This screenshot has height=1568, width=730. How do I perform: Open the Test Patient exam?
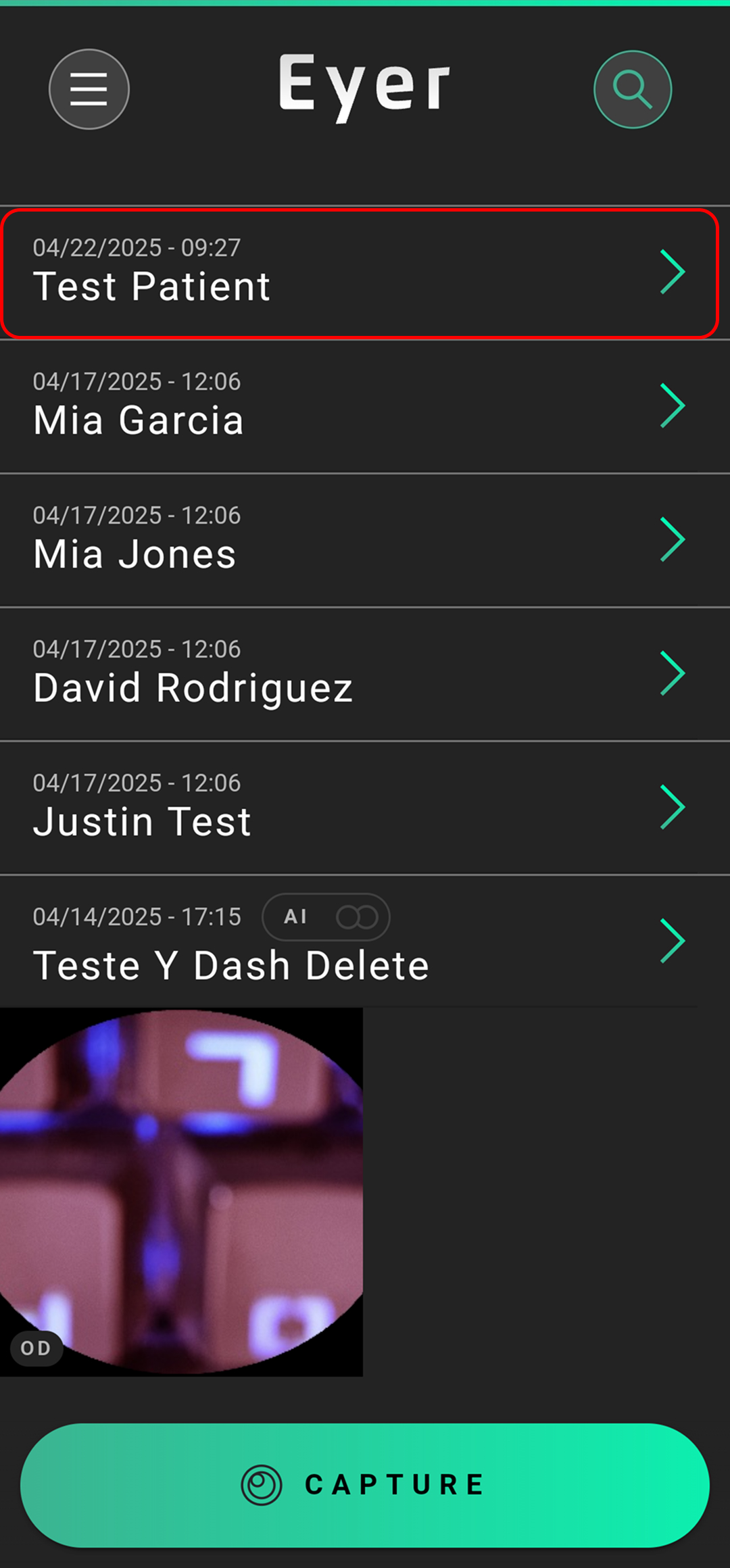[360, 273]
